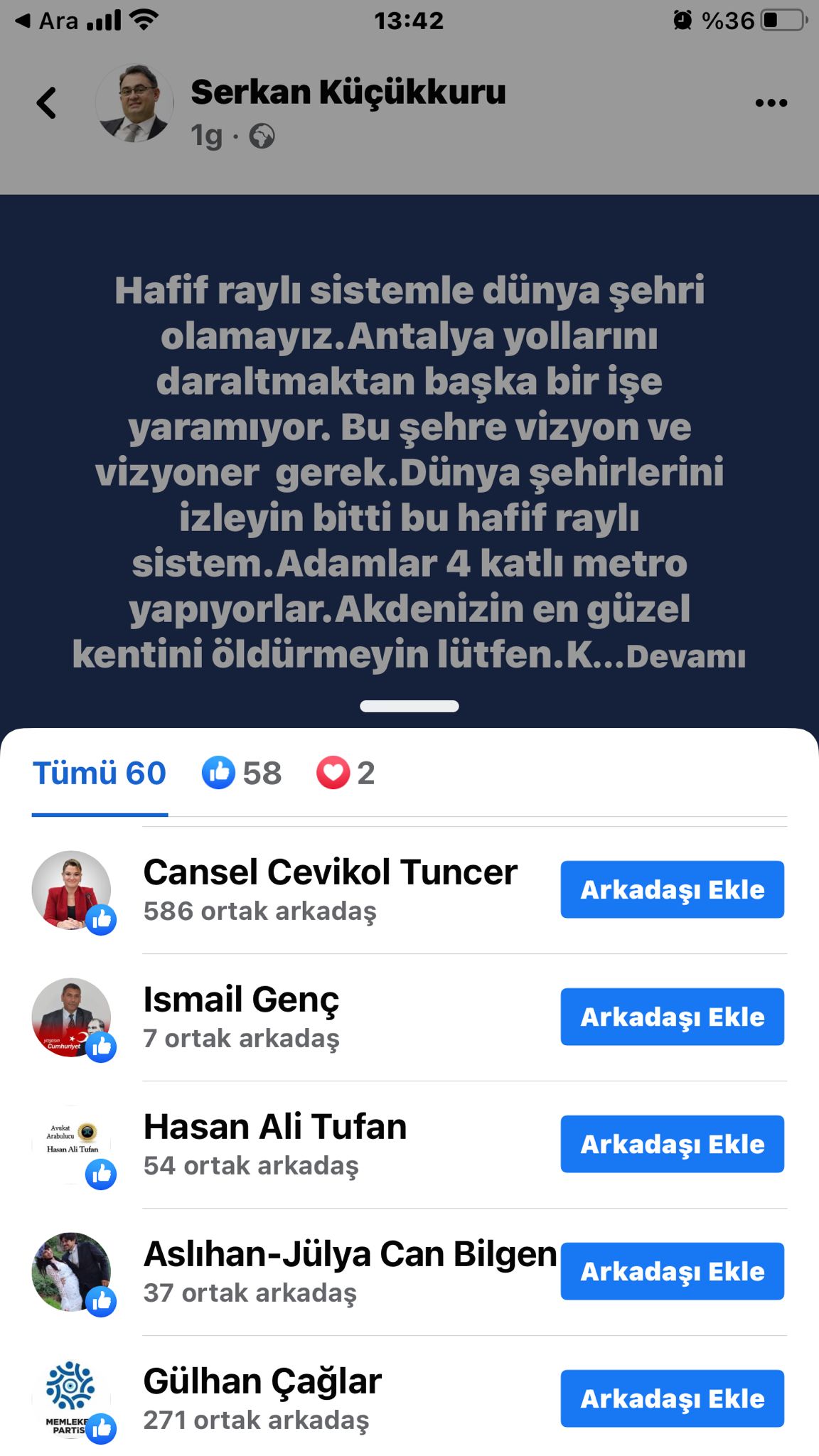819x1456 pixels.
Task: Add Cansel Cevikol Tuncer as friend
Action: [x=672, y=889]
